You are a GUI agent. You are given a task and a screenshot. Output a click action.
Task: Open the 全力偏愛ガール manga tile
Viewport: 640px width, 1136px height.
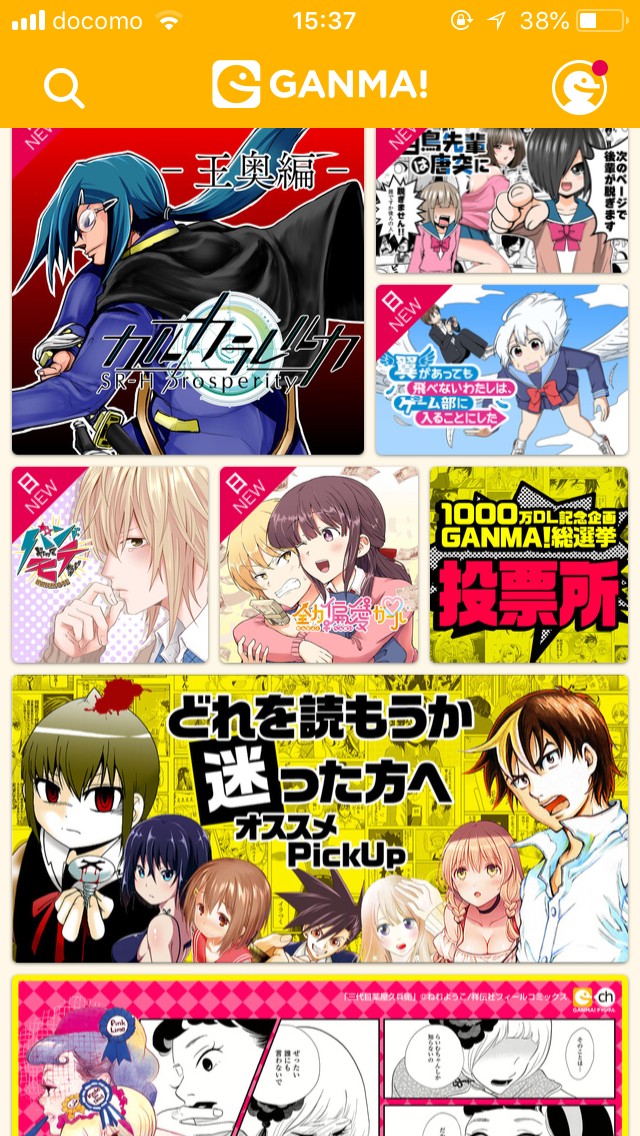319,564
